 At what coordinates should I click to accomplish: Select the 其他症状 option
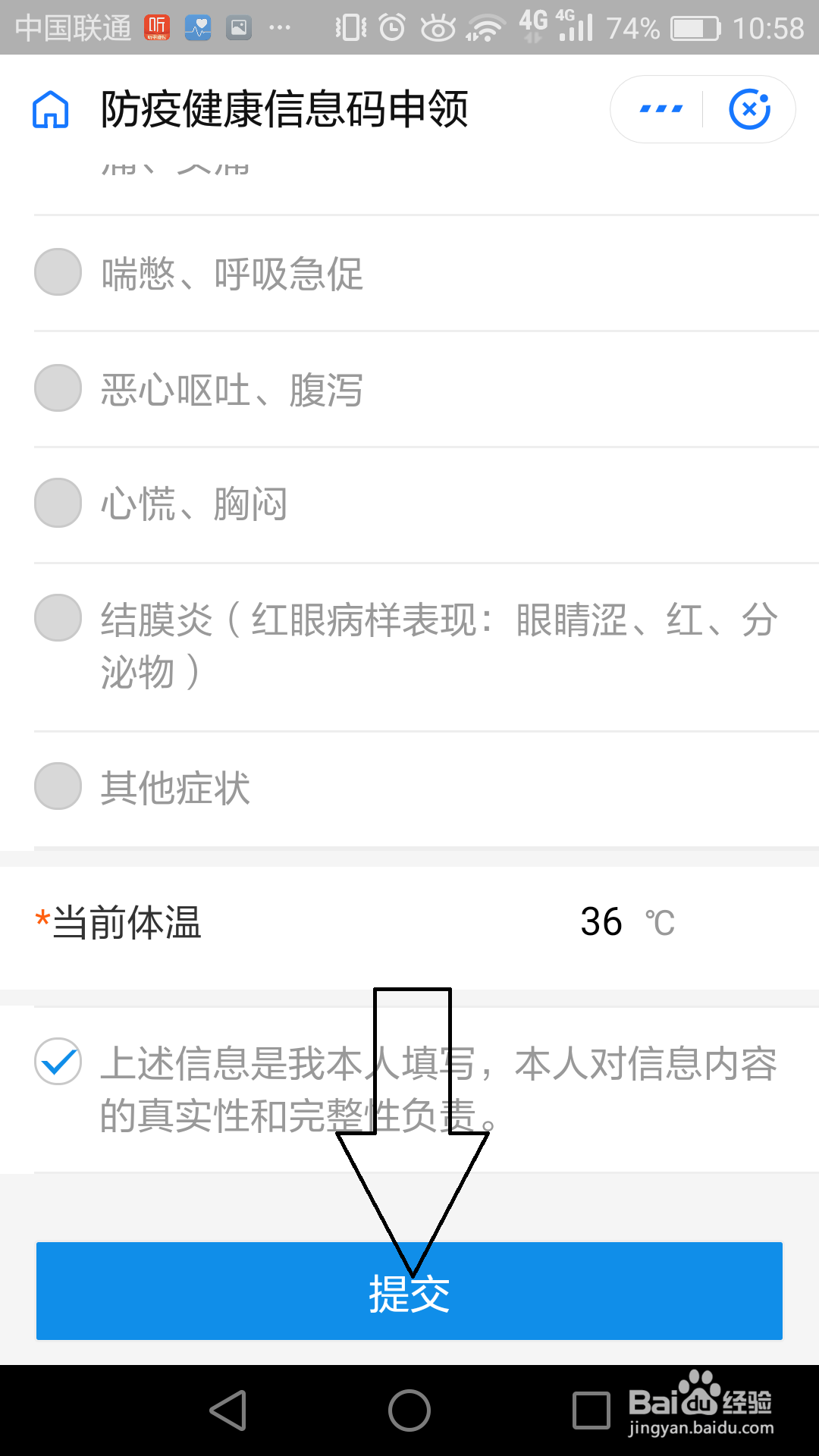[57, 786]
